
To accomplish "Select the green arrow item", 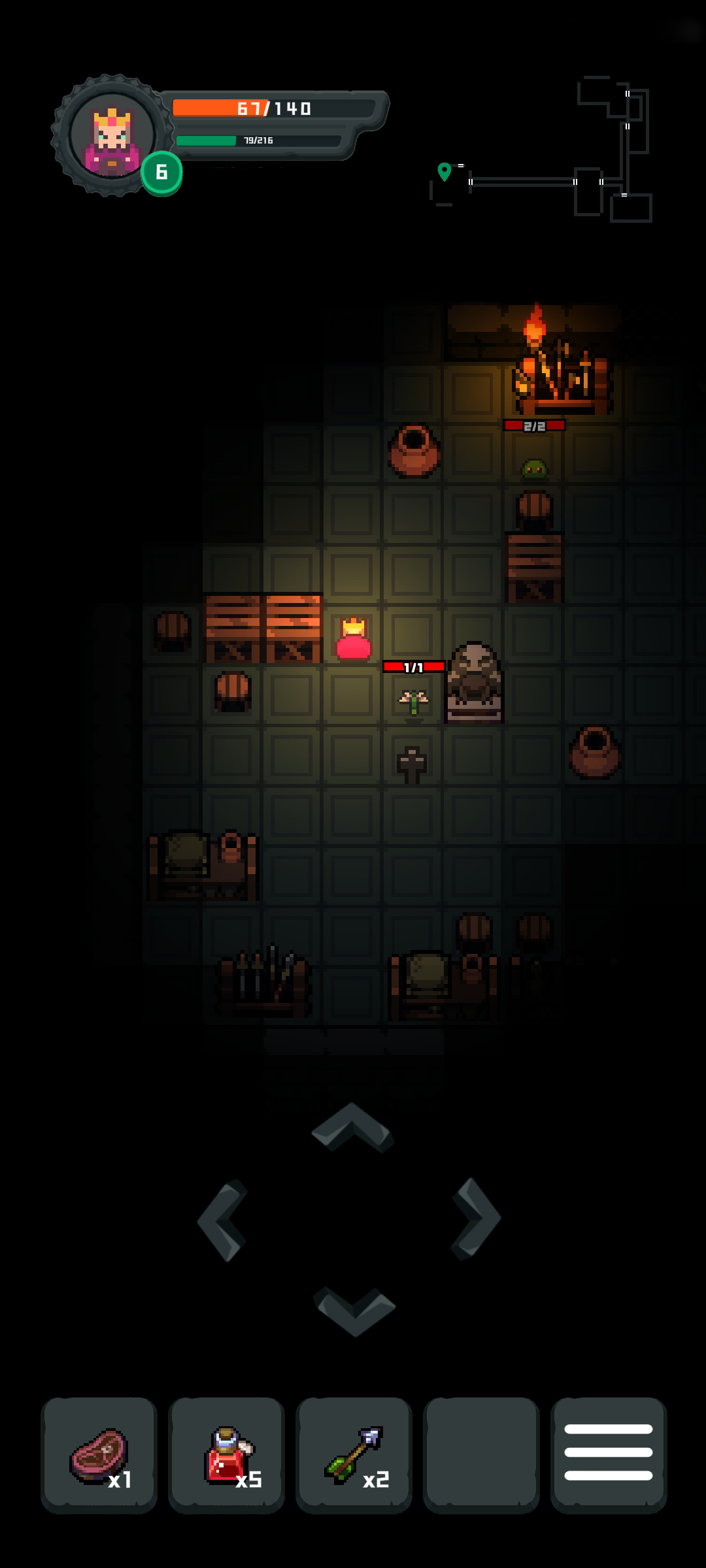I will pos(354,1454).
